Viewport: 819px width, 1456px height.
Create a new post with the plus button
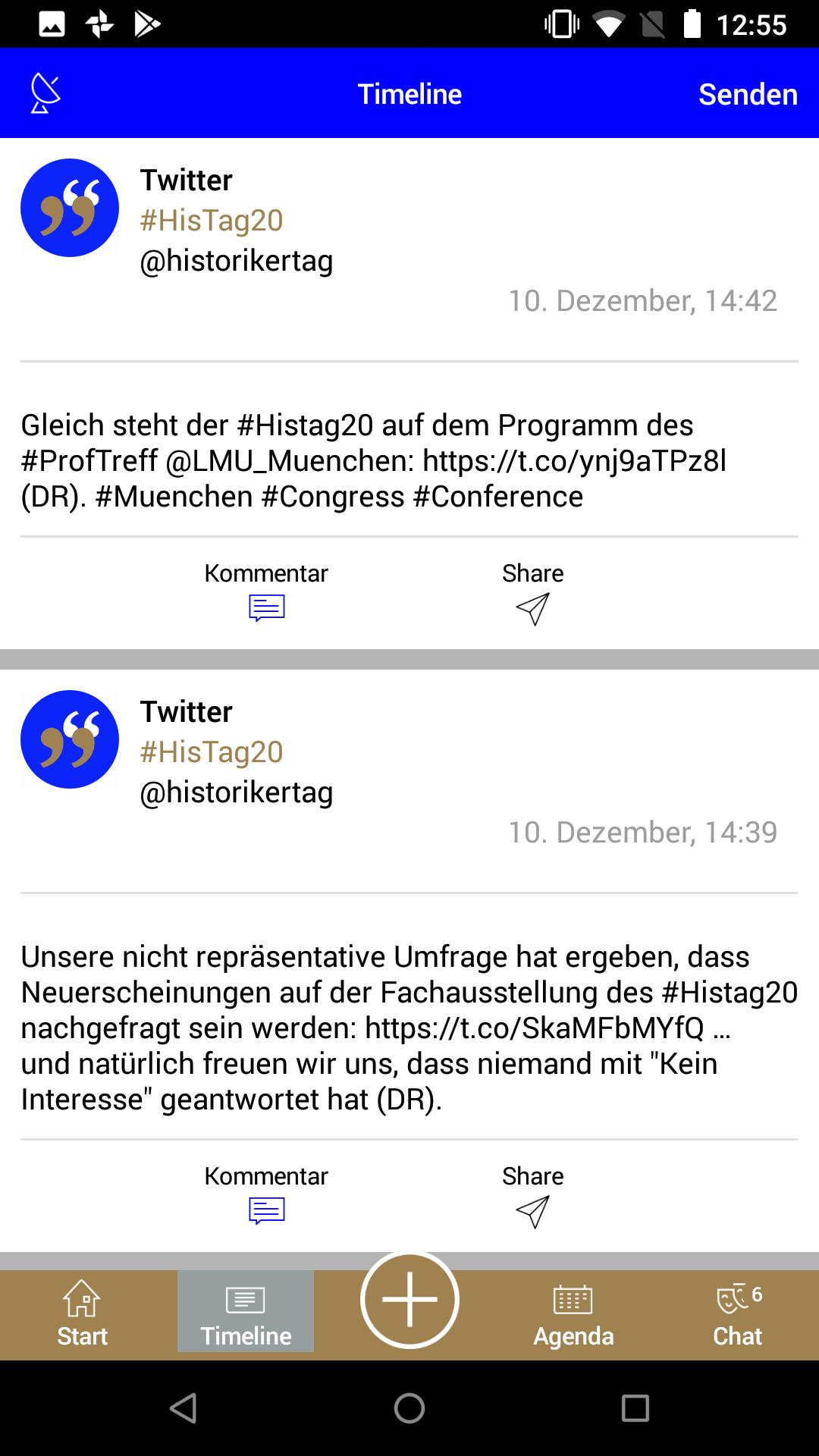[x=409, y=1300]
